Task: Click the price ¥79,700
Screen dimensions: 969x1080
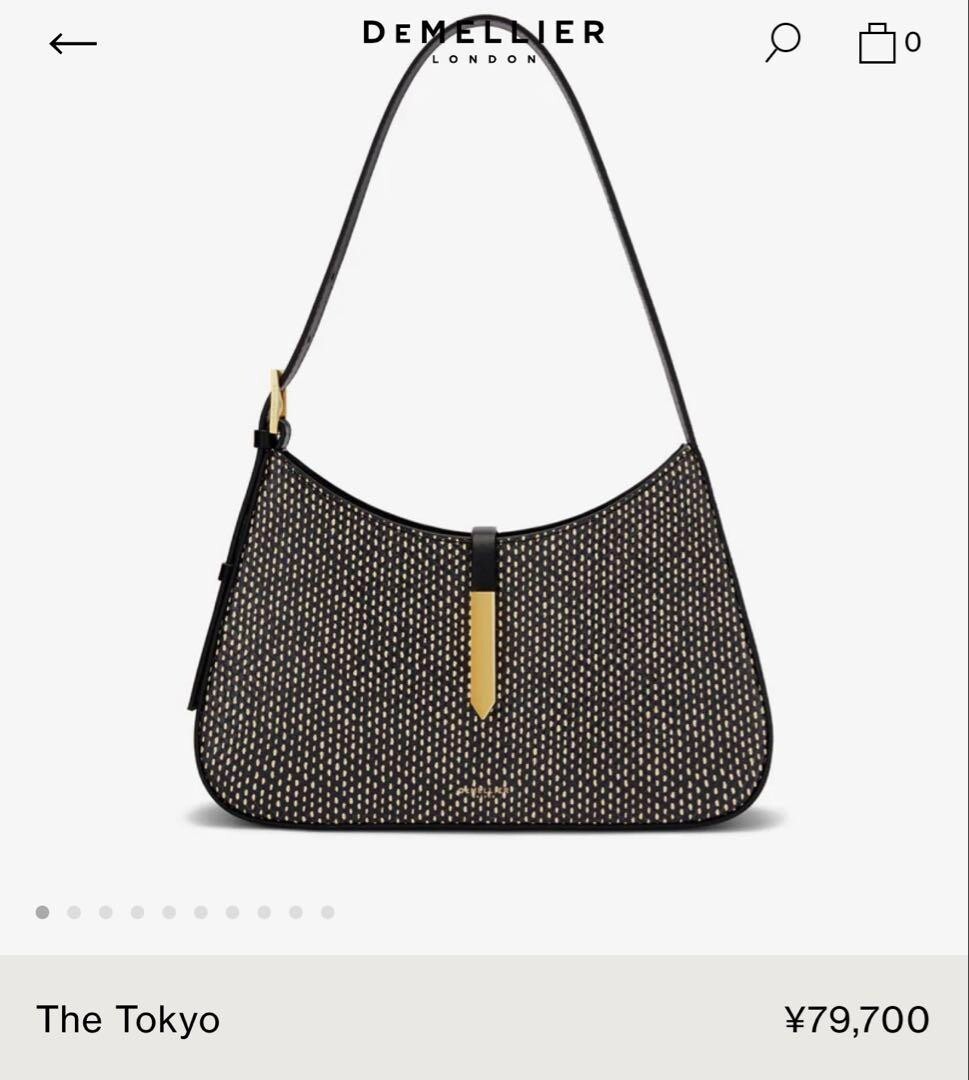Action: coord(855,1021)
